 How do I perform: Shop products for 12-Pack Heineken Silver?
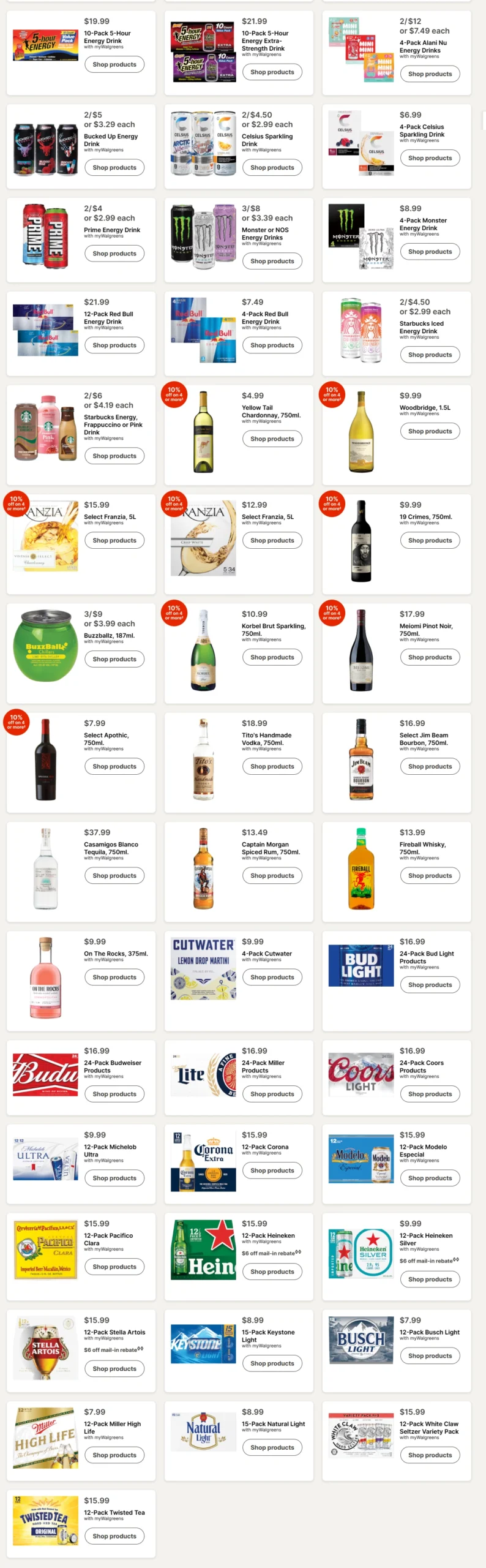[430, 1280]
